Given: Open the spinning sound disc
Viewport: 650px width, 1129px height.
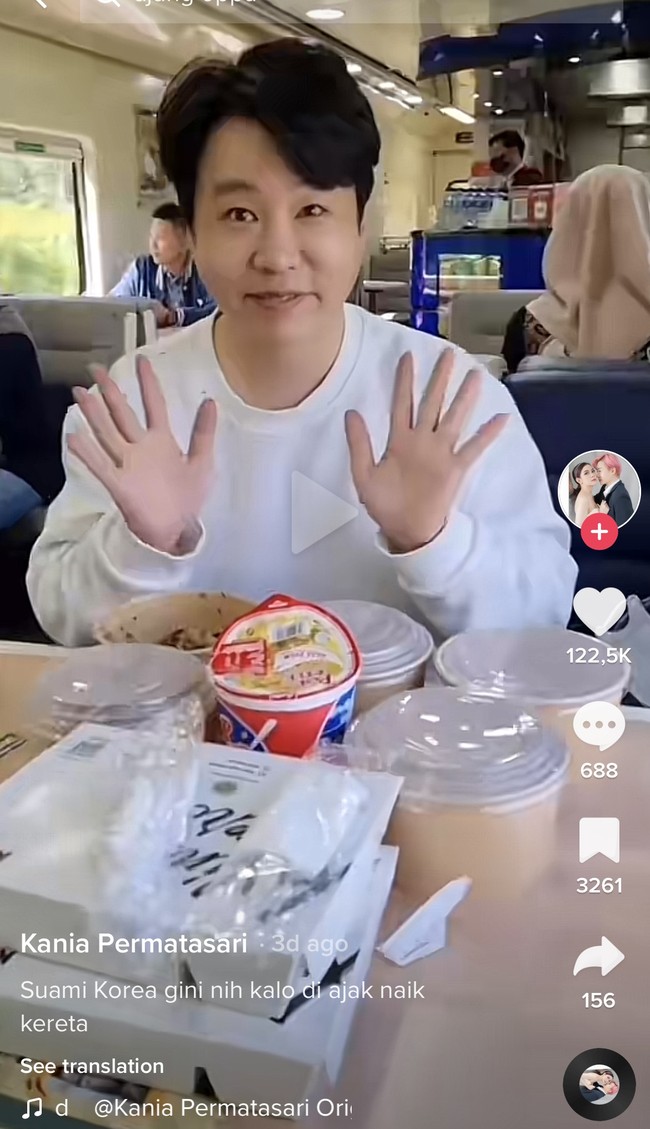Looking at the screenshot, I should coord(598,1084).
